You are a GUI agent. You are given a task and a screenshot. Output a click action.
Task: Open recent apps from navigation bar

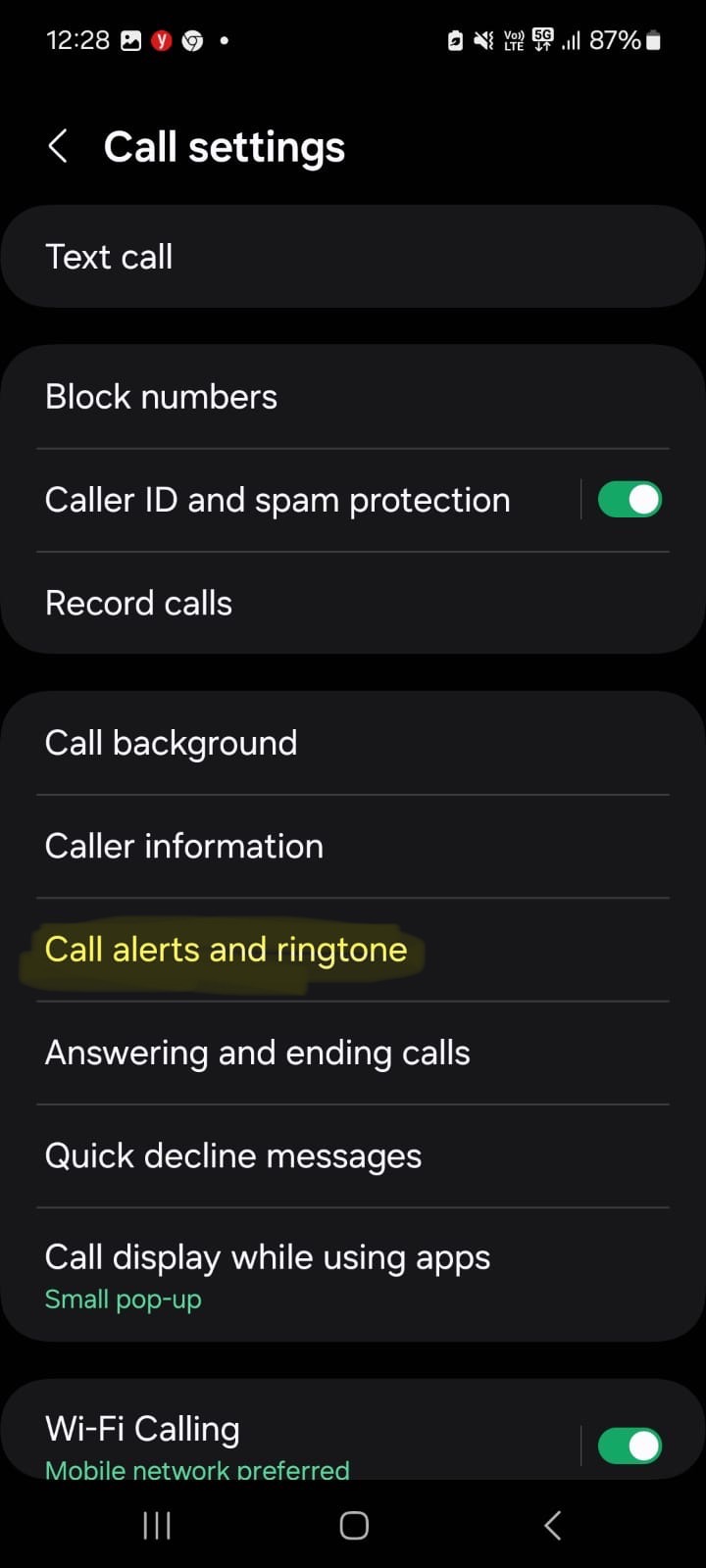[157, 1525]
